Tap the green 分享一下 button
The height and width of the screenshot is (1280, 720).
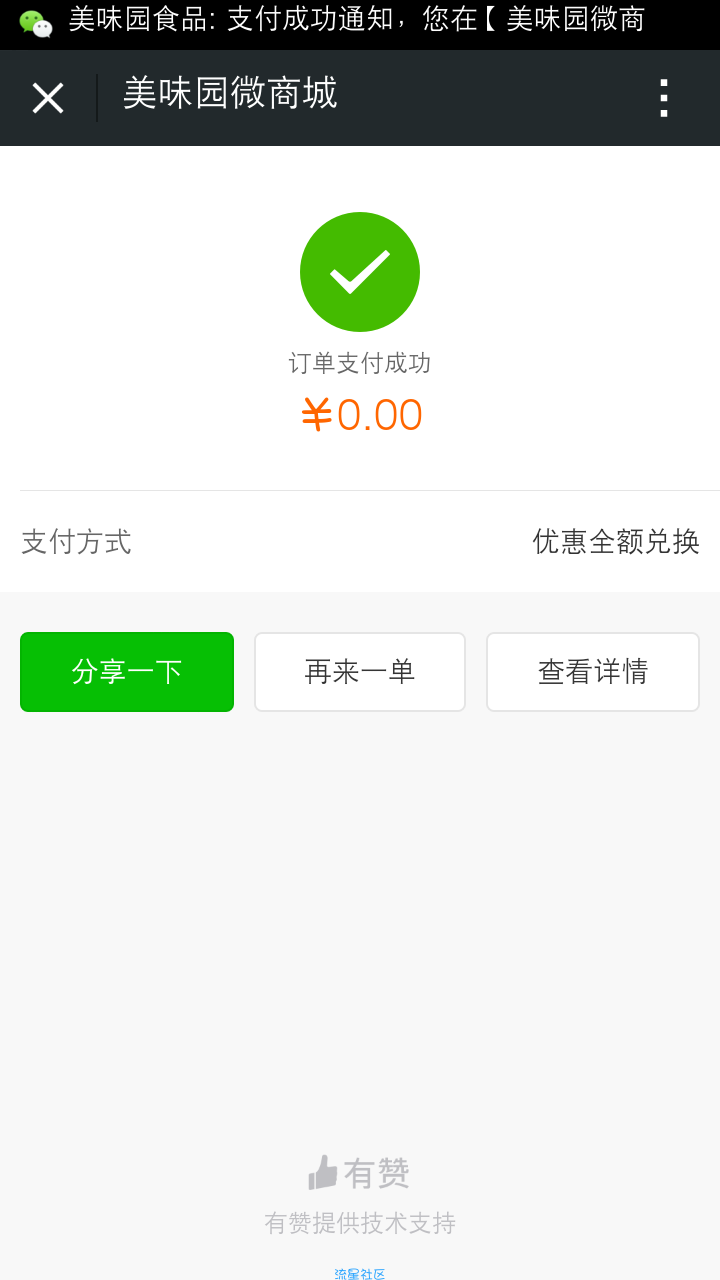click(x=127, y=672)
